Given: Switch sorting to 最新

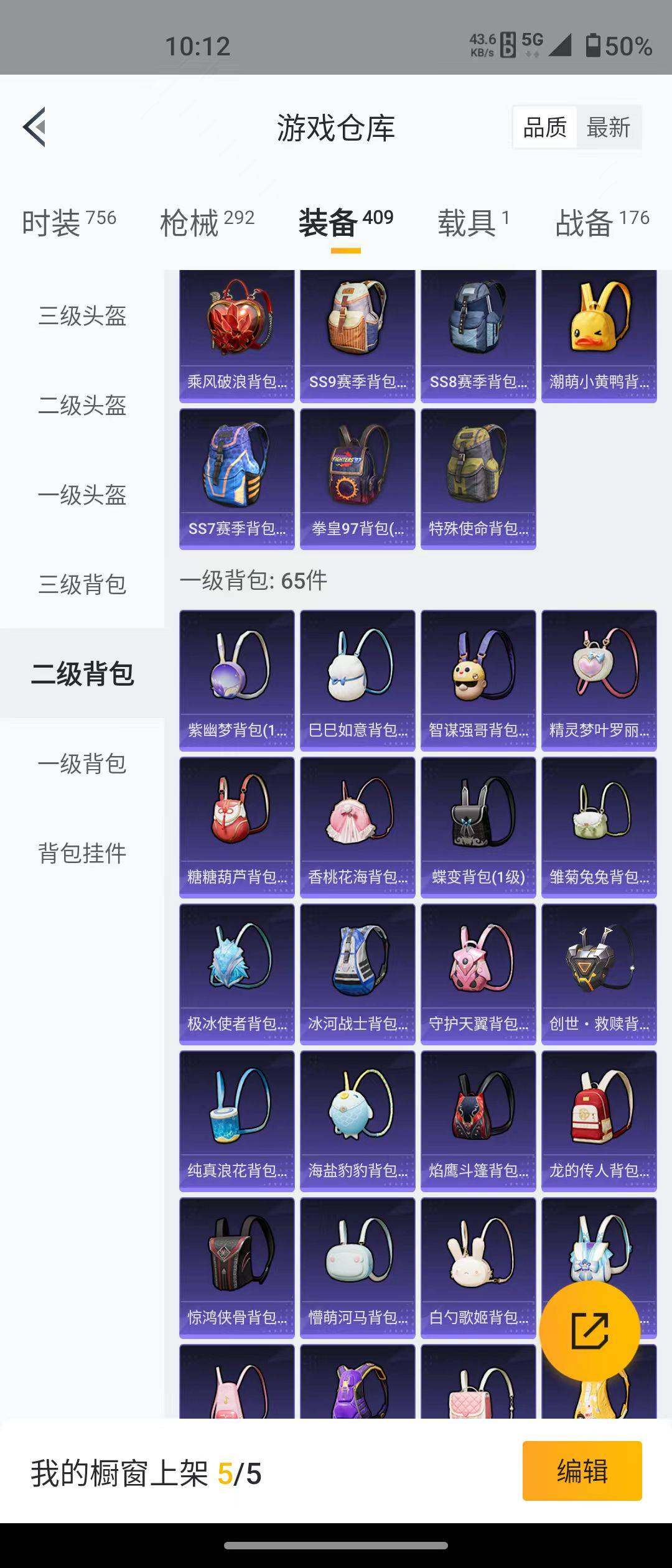Looking at the screenshot, I should click(609, 128).
